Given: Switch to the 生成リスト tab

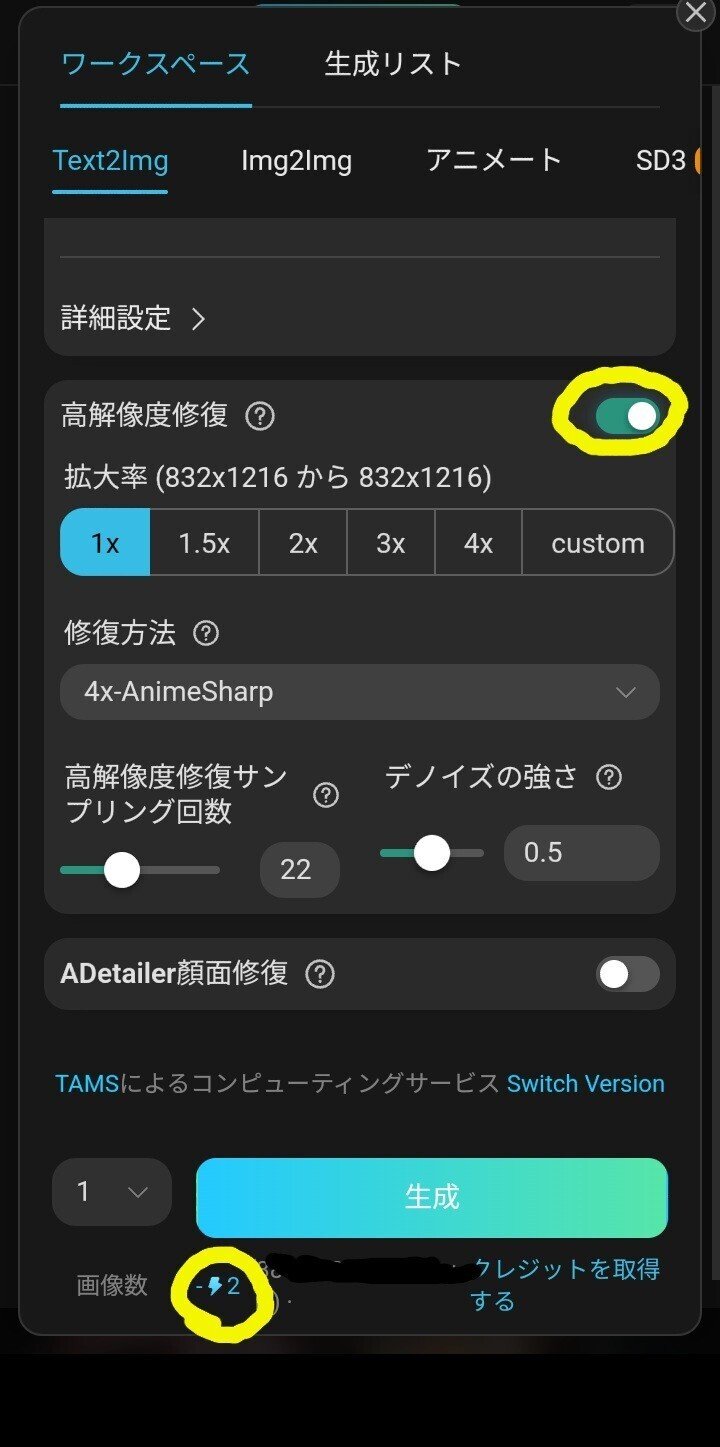Looking at the screenshot, I should (393, 64).
